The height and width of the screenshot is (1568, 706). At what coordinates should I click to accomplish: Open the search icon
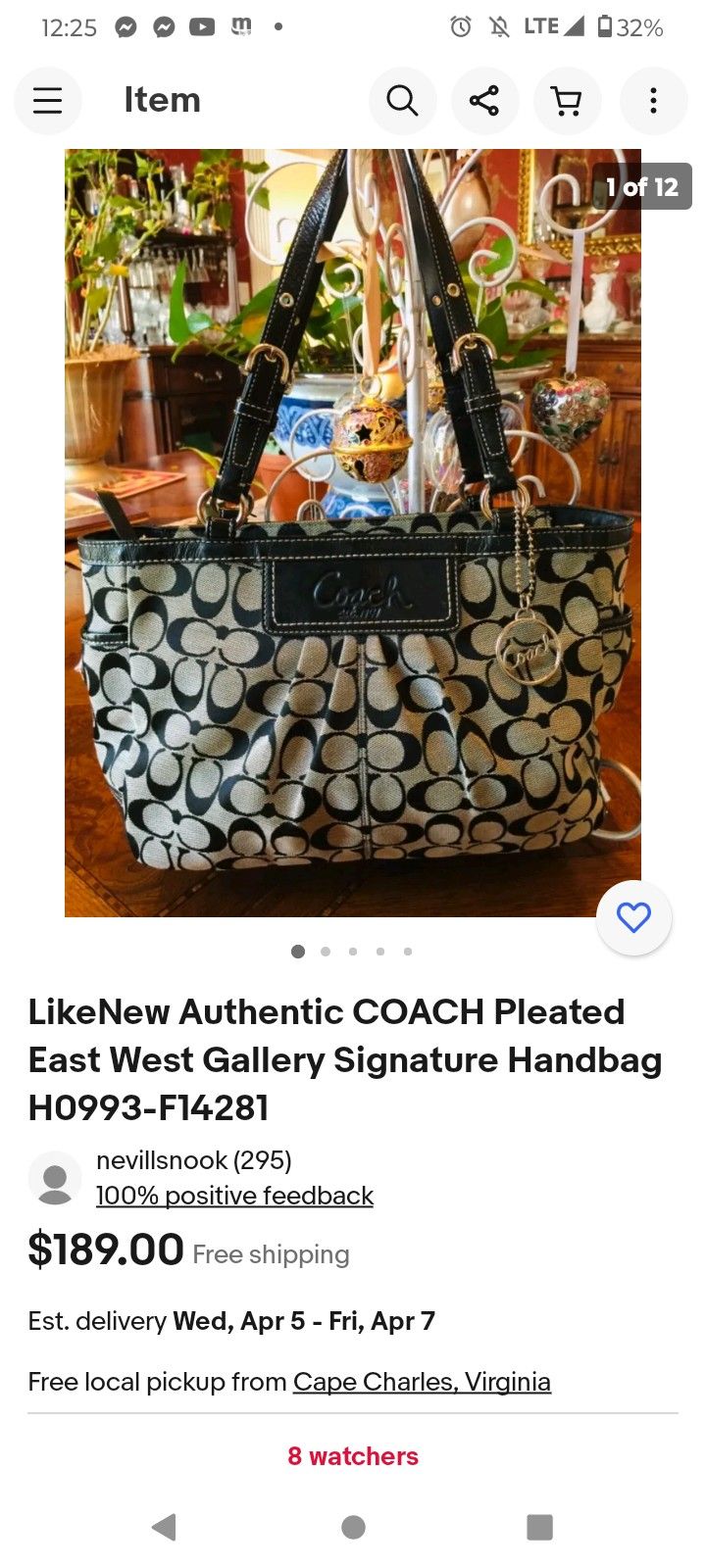click(402, 100)
